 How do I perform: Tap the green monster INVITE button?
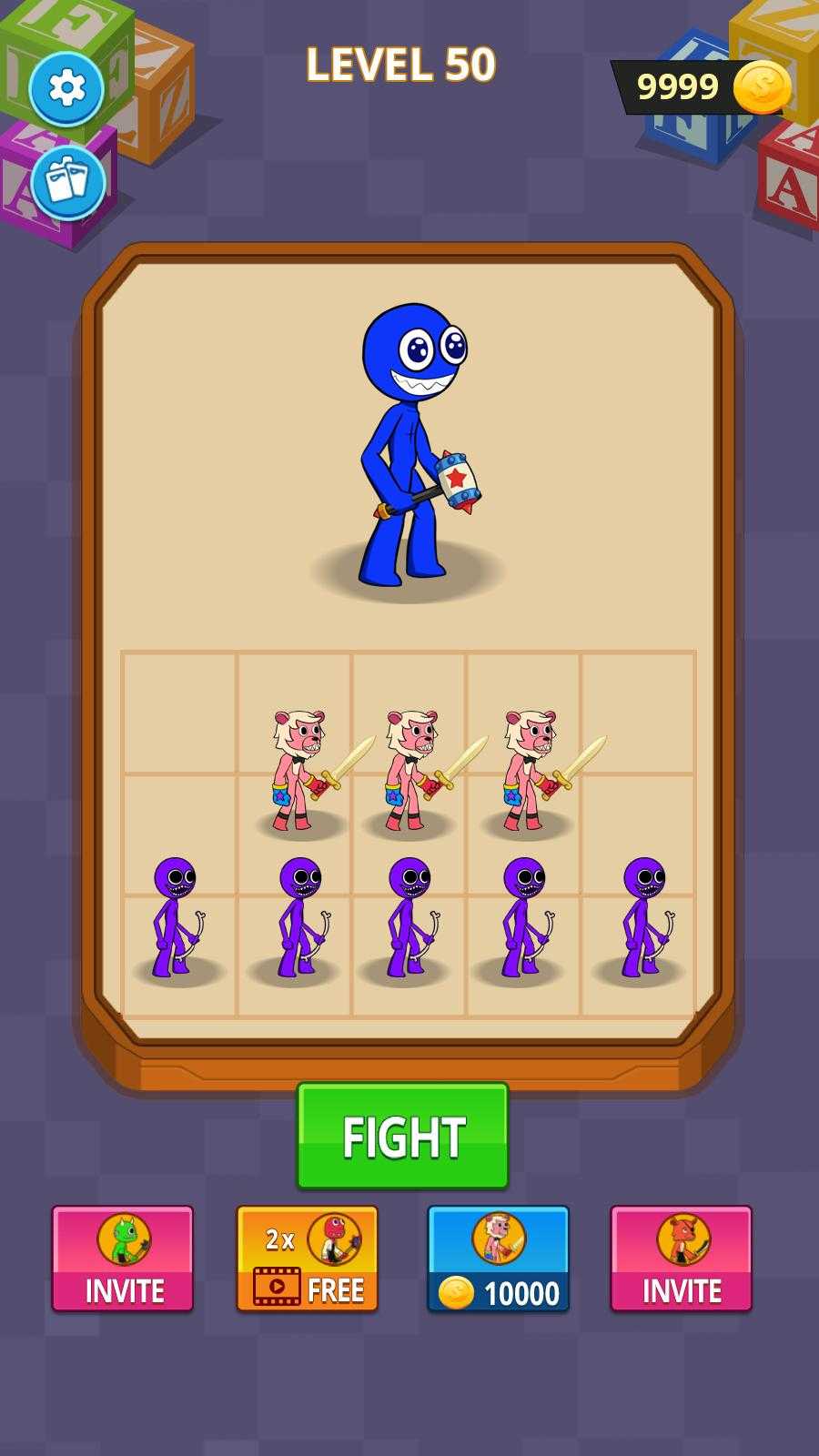123,1259
